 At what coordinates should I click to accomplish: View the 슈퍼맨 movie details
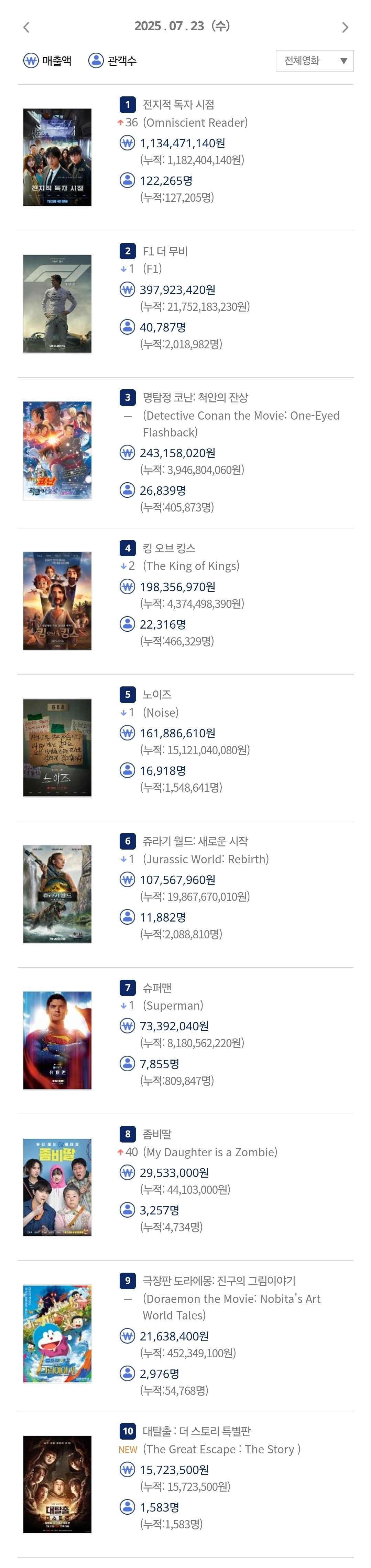(157, 987)
